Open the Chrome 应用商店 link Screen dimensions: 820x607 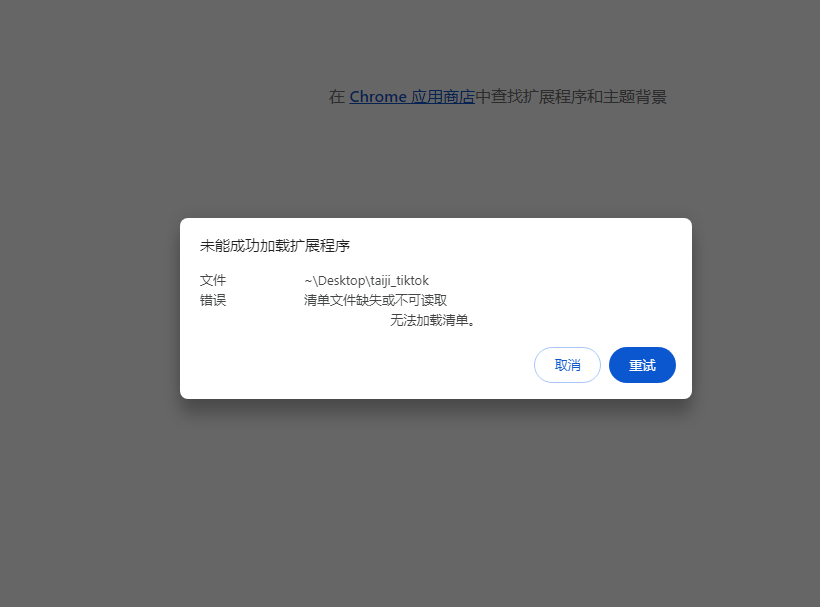click(x=412, y=97)
